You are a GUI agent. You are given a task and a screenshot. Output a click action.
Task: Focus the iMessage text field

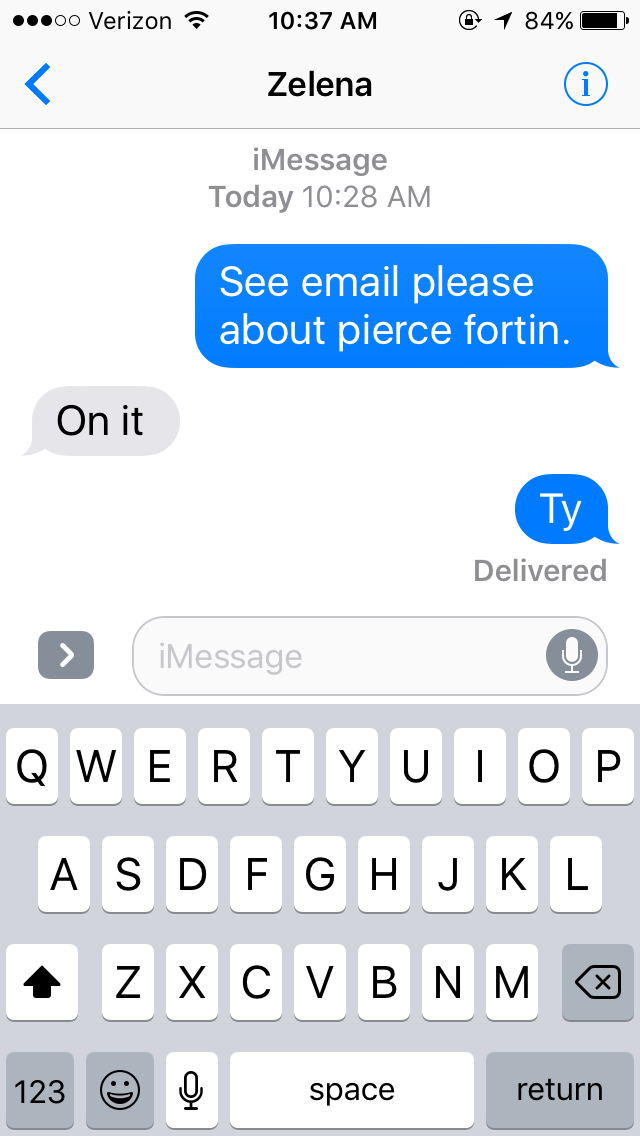(340, 656)
